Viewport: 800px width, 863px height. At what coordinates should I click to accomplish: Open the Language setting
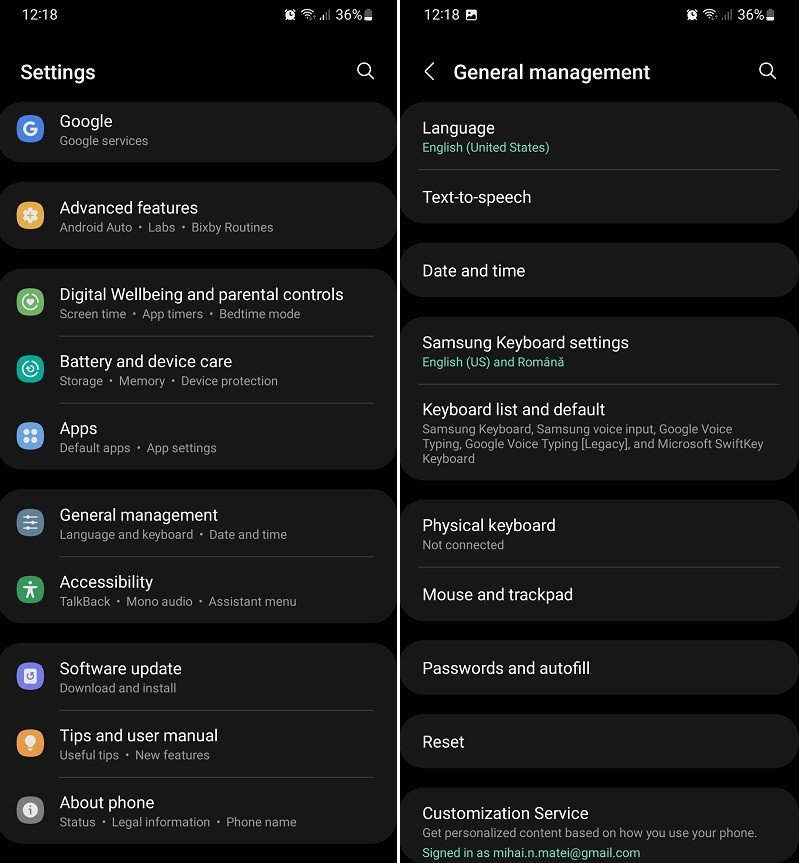point(598,137)
